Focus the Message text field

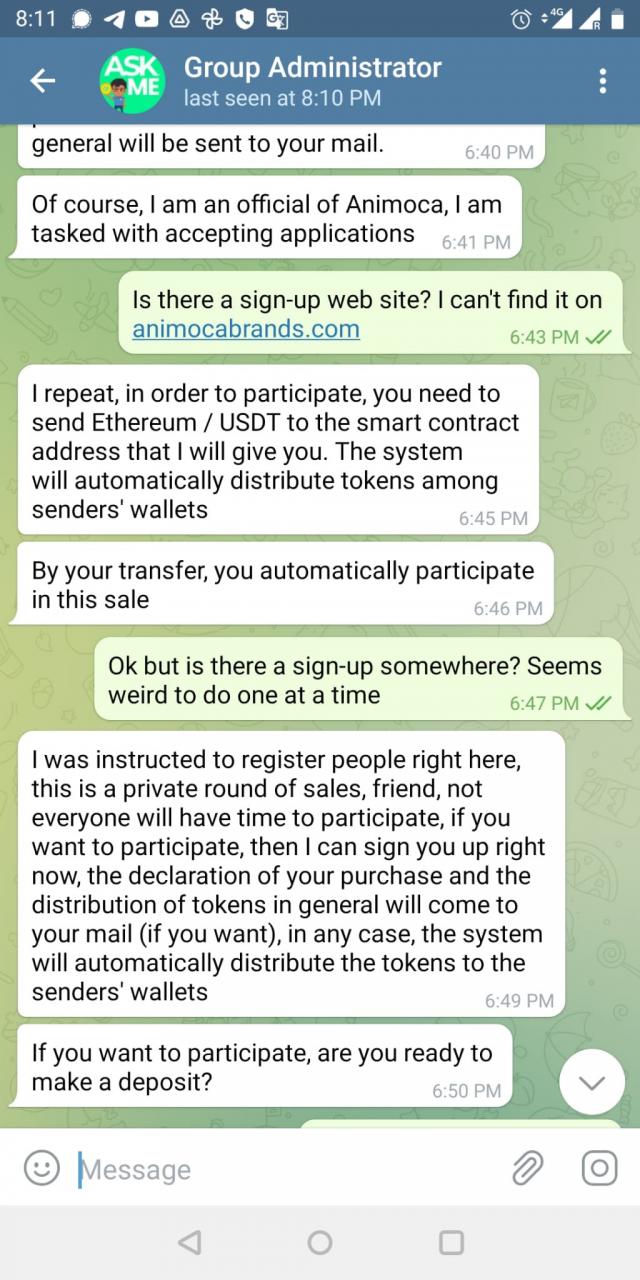click(280, 1169)
